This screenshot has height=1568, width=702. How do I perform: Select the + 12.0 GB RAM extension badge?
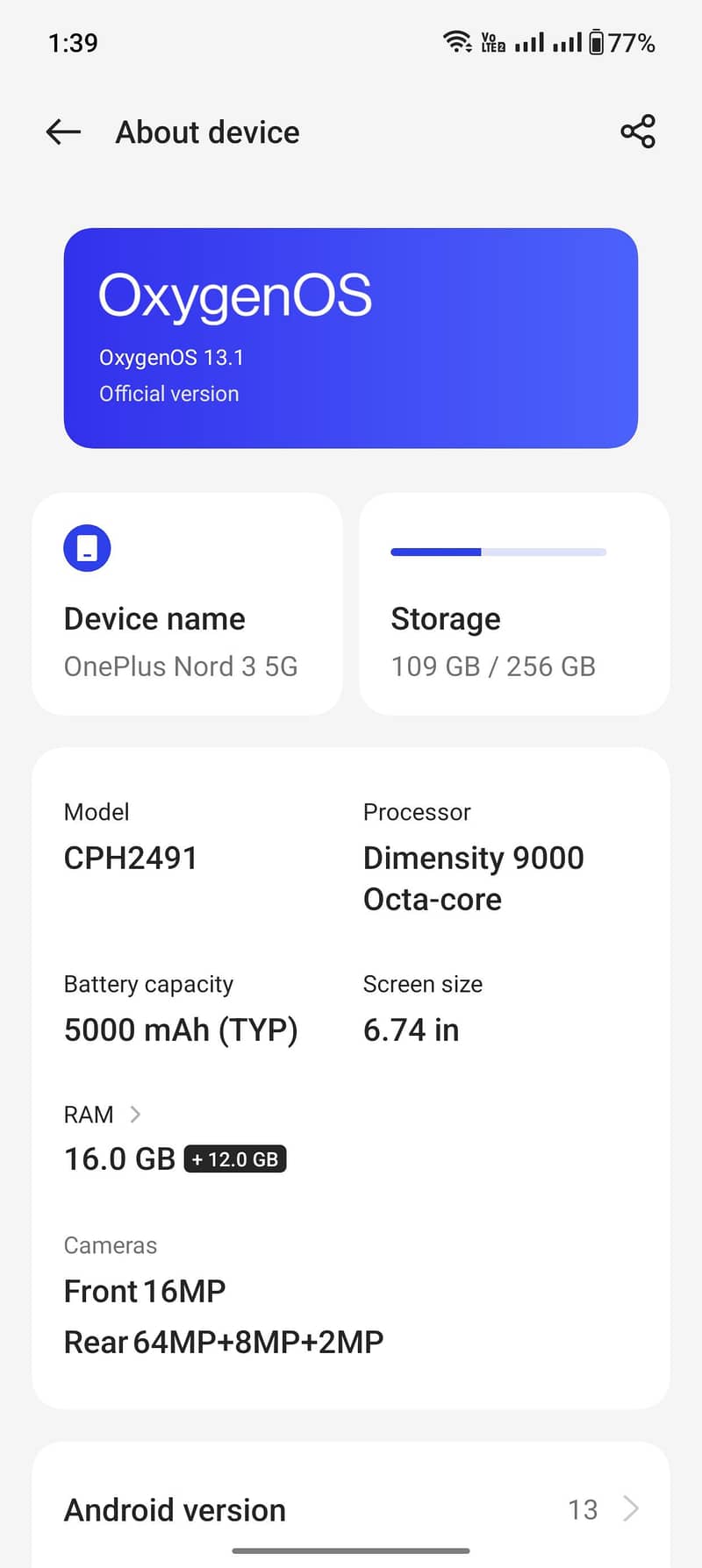point(235,1158)
